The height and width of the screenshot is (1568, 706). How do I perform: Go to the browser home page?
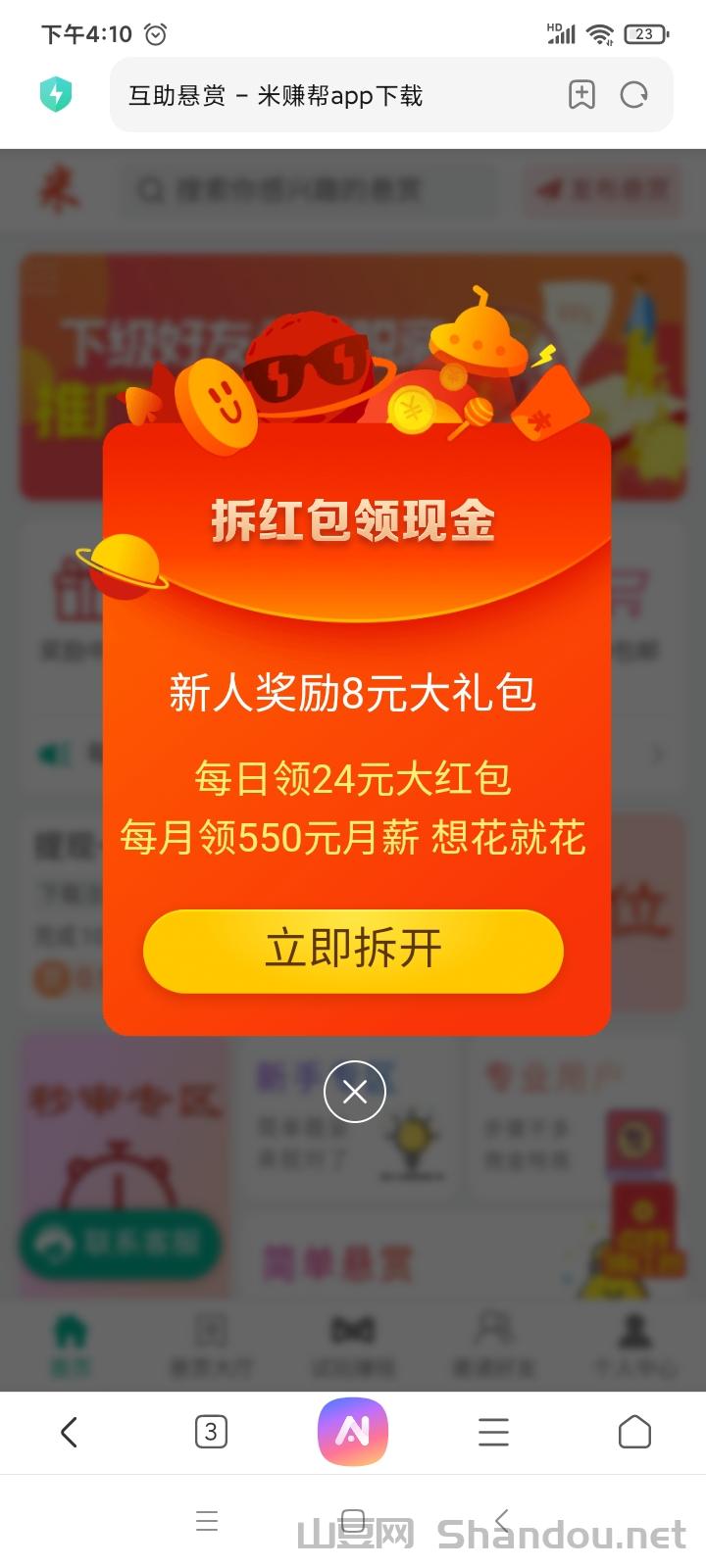click(634, 1432)
